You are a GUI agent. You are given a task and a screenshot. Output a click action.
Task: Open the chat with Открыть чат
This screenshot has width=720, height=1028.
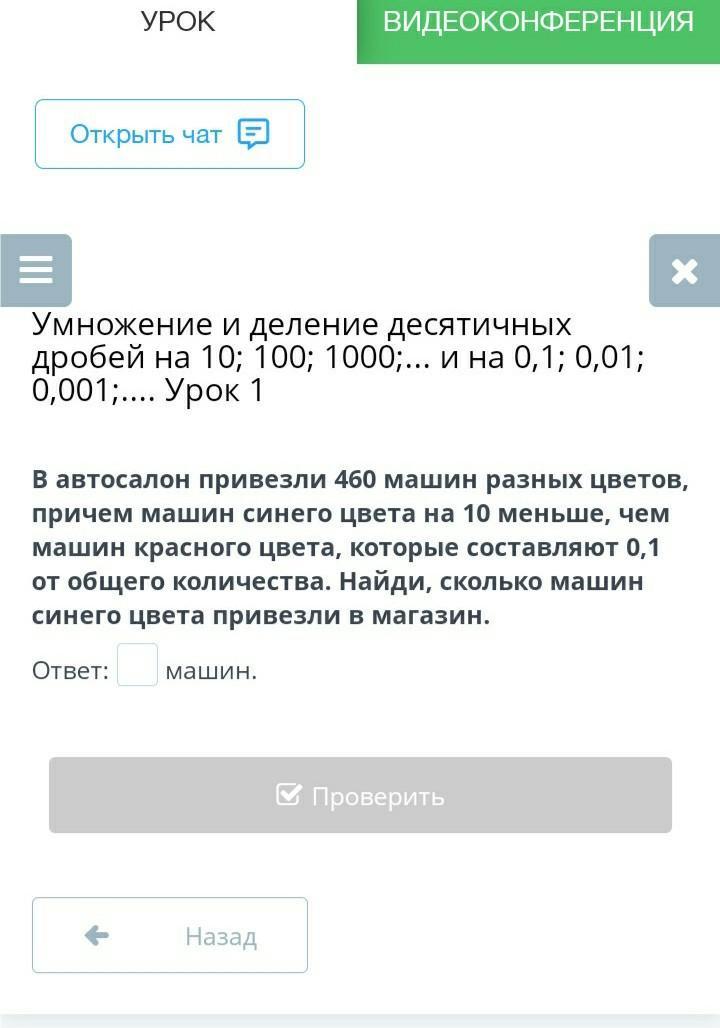[170, 134]
